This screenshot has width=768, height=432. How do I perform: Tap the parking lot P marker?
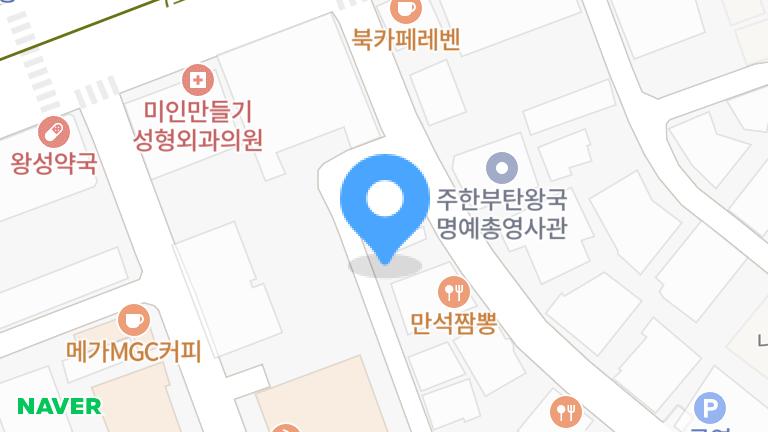[709, 408]
